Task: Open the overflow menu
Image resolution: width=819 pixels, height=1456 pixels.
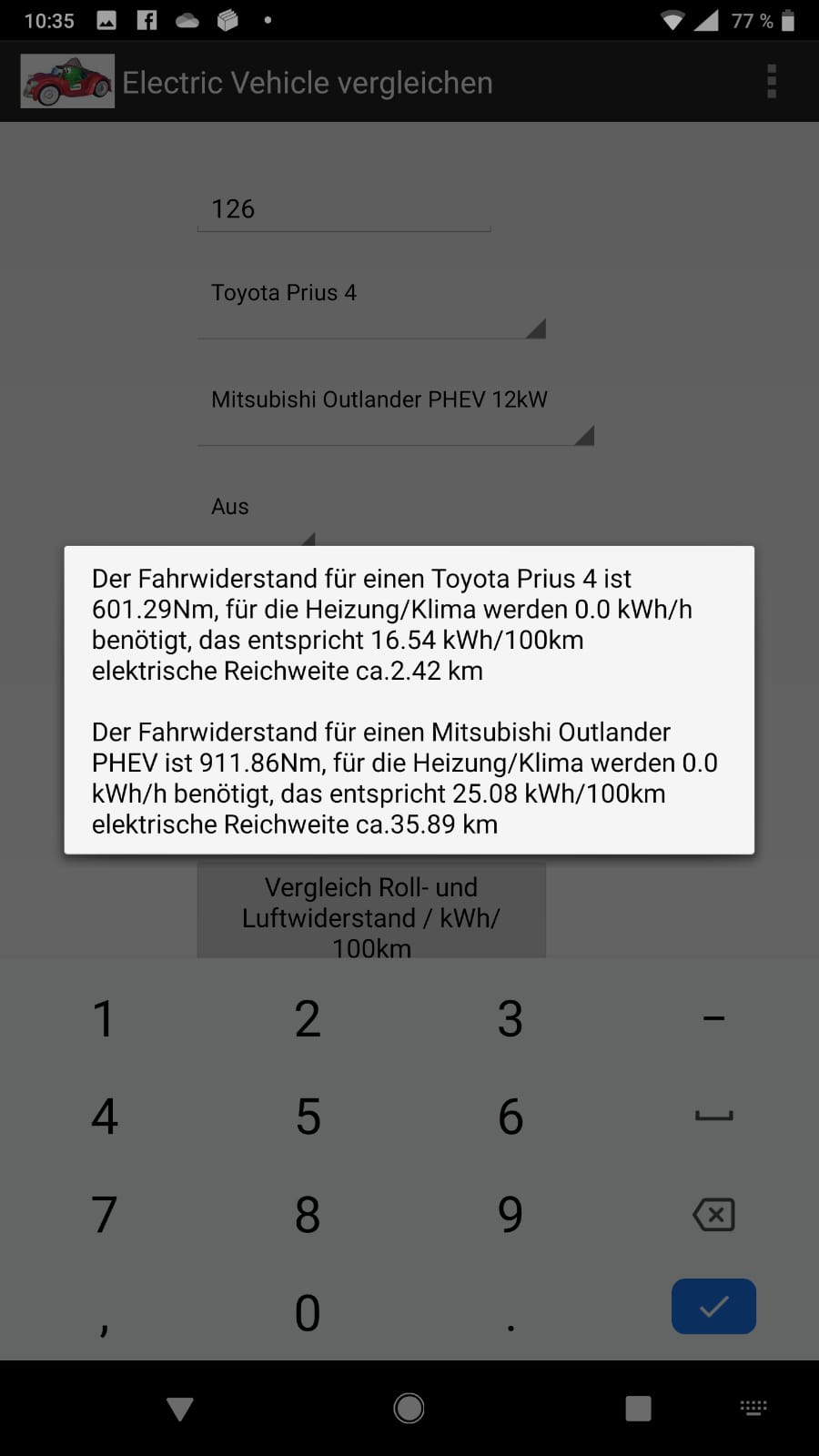Action: pyautogui.click(x=772, y=81)
